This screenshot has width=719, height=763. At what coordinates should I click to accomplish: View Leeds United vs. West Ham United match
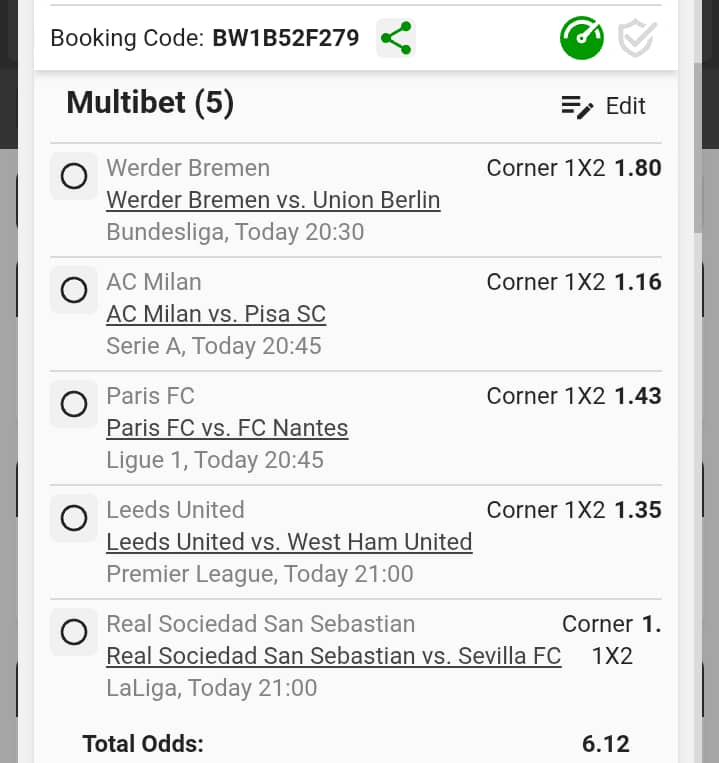(x=289, y=542)
